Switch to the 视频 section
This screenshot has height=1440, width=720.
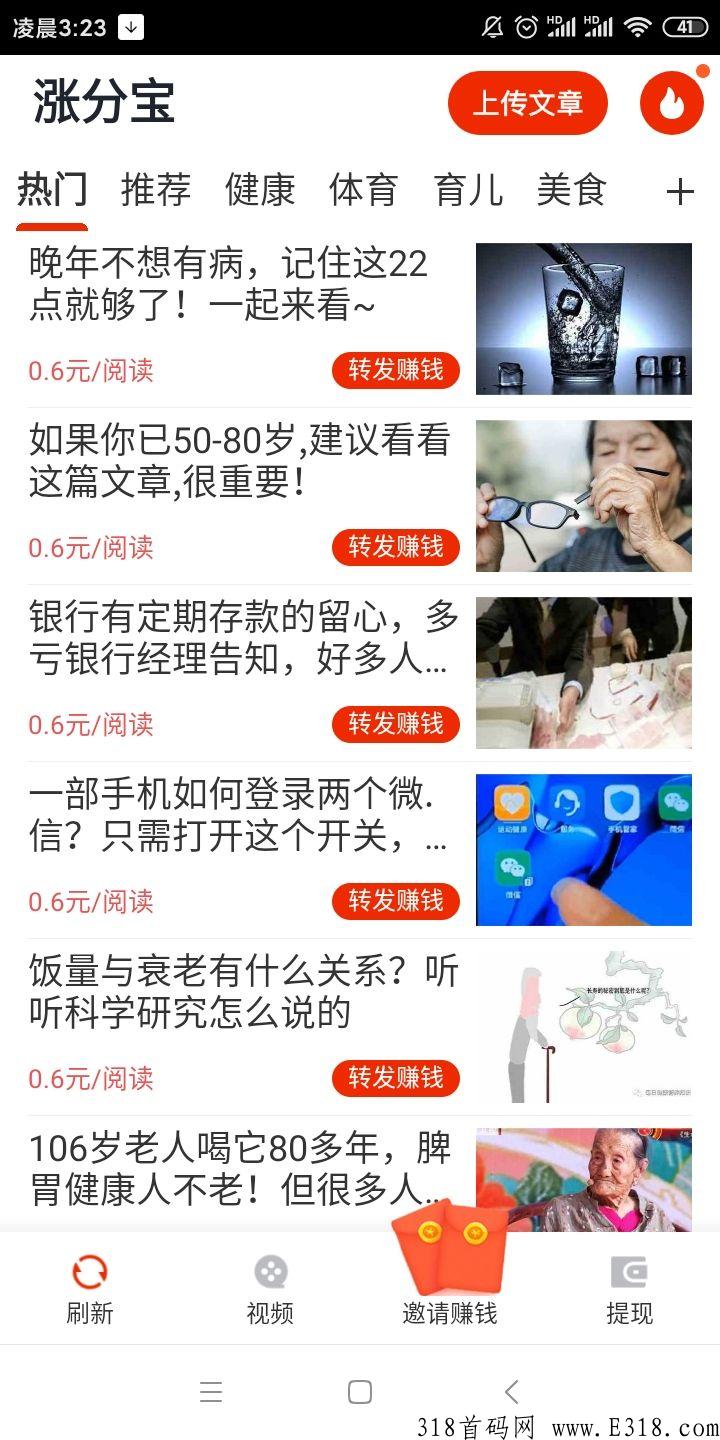coord(270,1289)
